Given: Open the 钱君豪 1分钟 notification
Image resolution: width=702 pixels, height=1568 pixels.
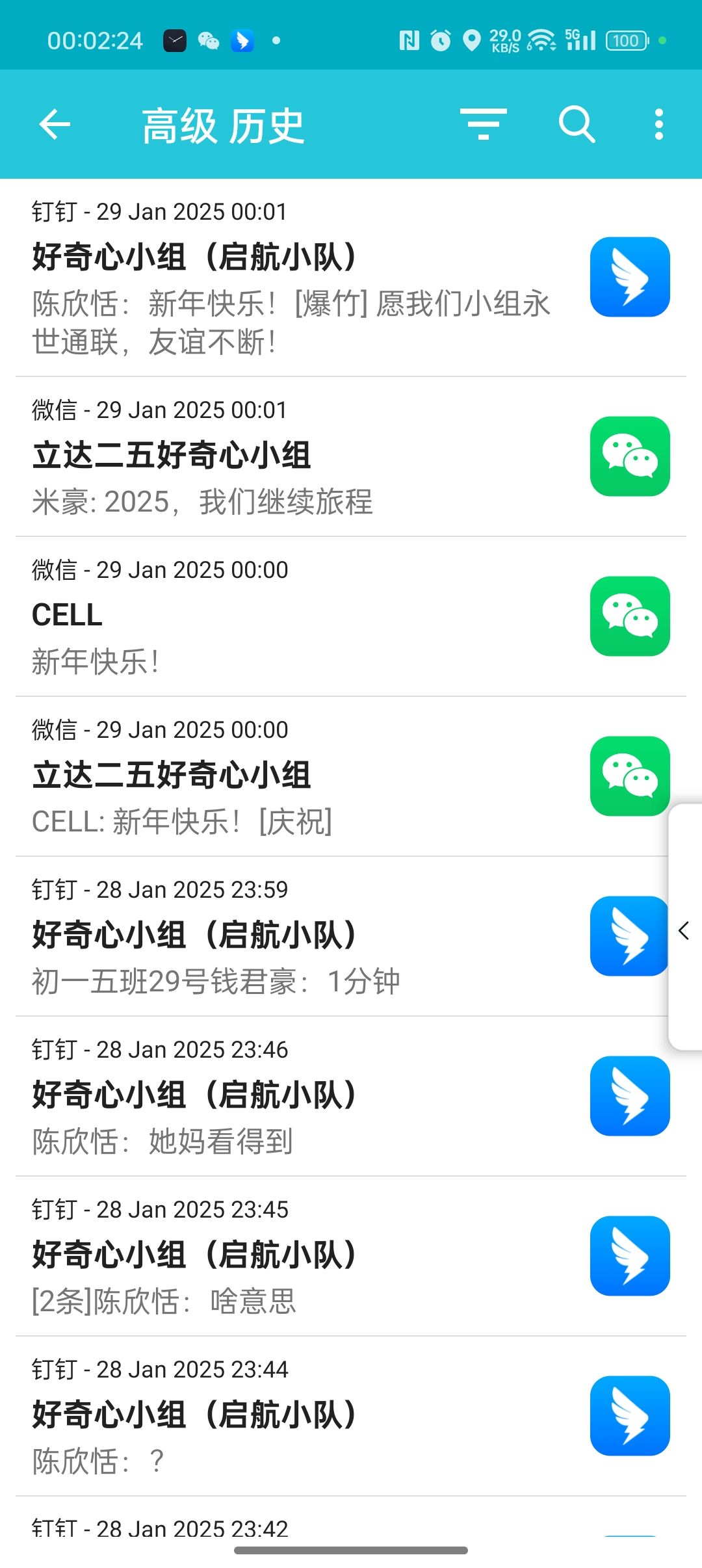Looking at the screenshot, I should click(292, 936).
